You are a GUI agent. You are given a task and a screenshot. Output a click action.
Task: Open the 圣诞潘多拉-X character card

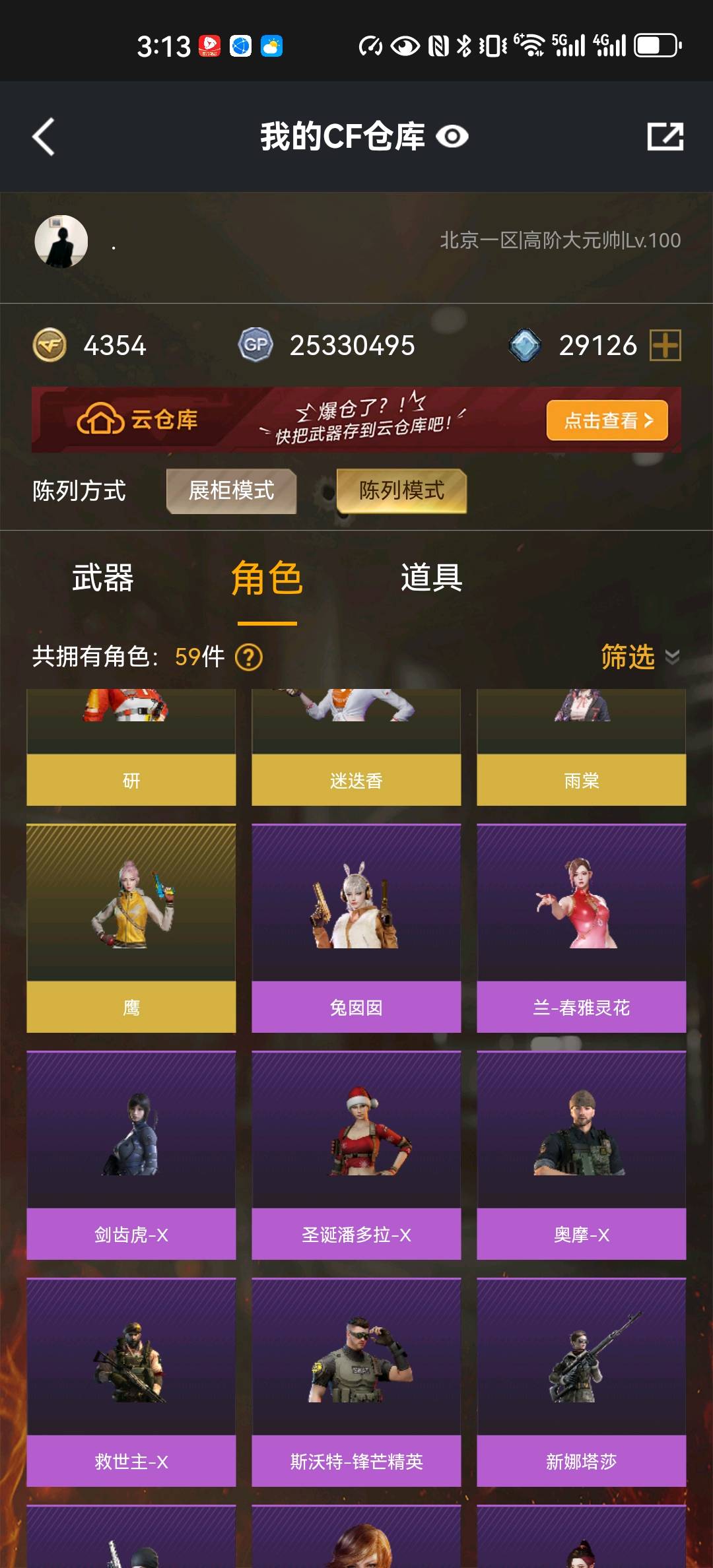(x=356, y=1155)
